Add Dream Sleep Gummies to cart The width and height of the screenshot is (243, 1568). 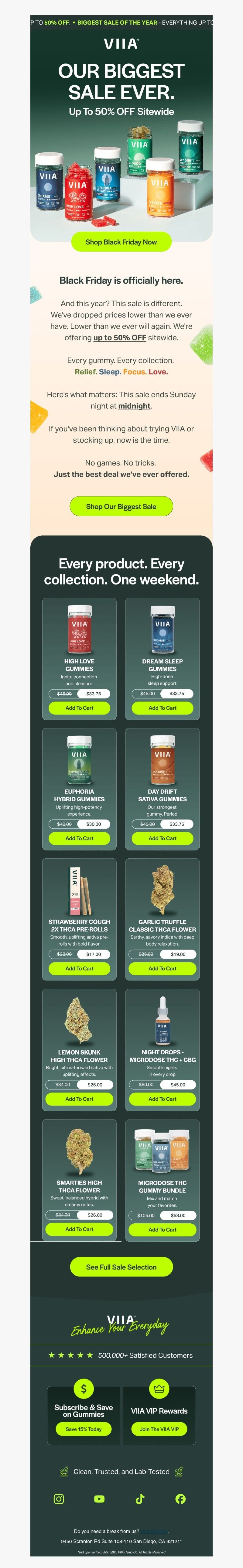pos(163,708)
